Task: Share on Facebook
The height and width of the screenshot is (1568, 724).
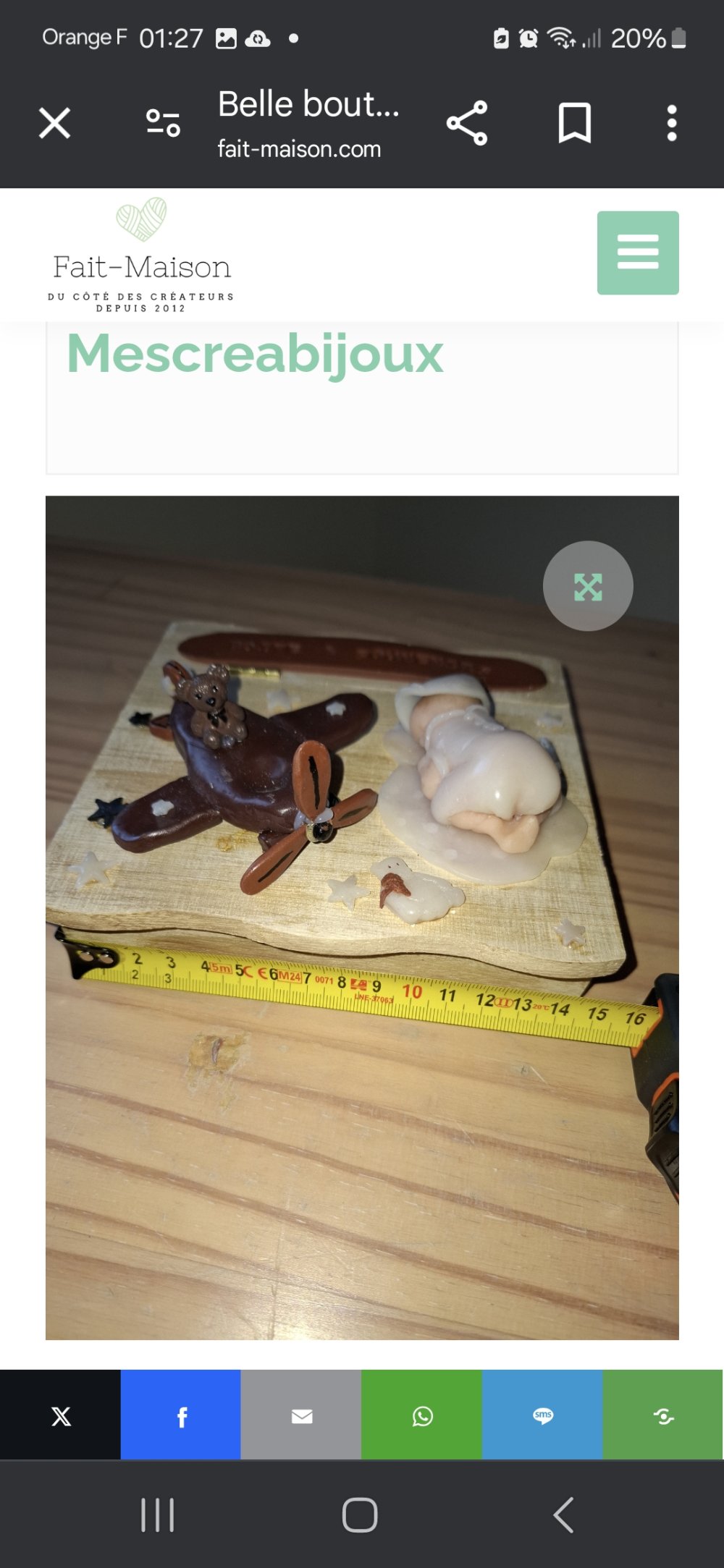Action: [x=181, y=1415]
